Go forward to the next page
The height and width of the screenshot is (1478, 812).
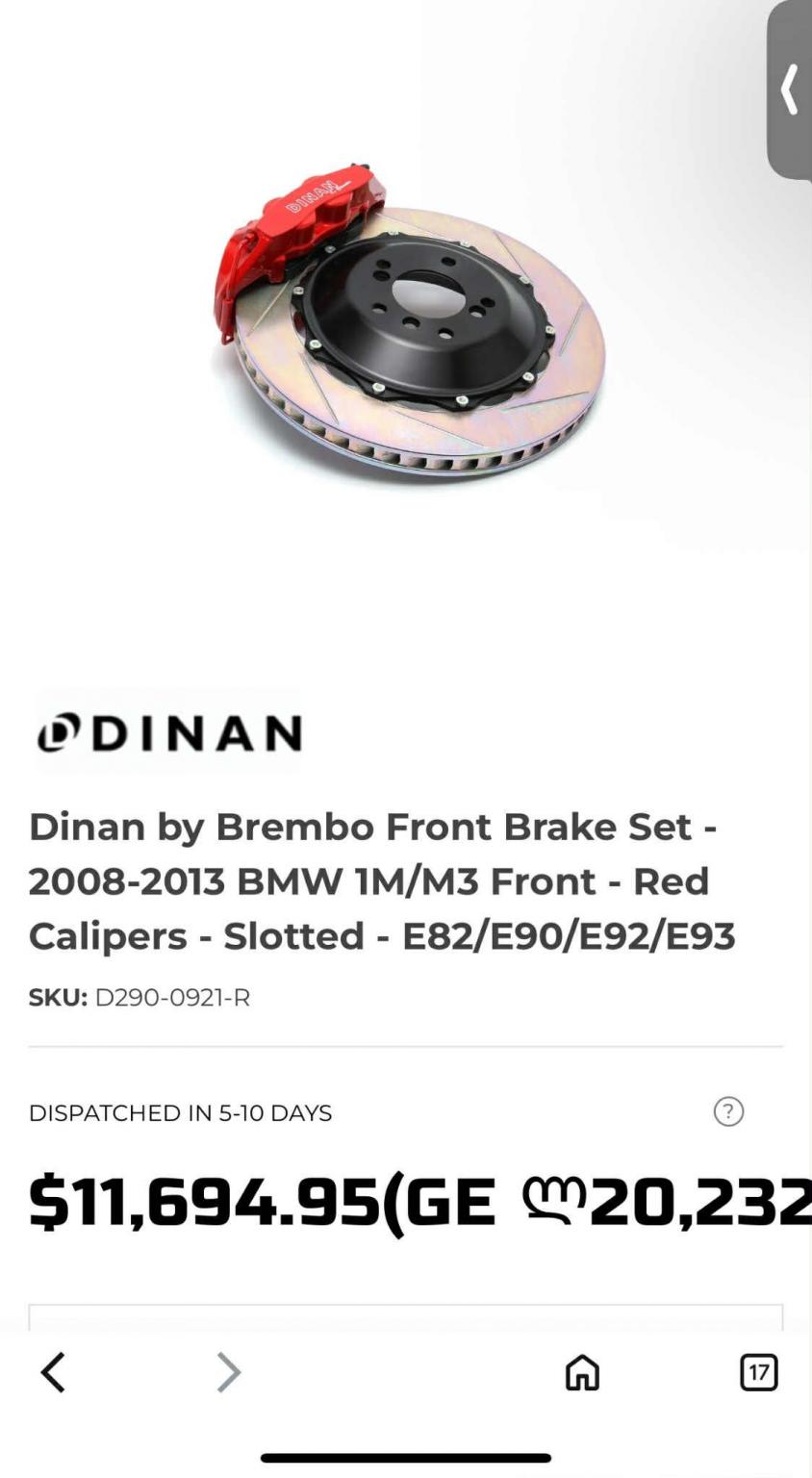pyautogui.click(x=228, y=1372)
